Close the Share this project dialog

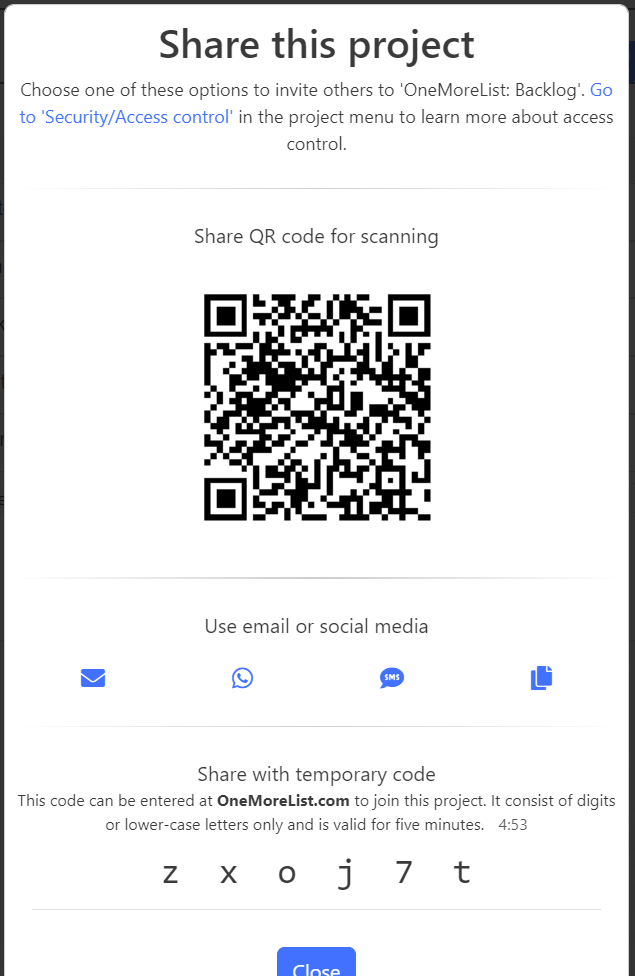(x=316, y=966)
